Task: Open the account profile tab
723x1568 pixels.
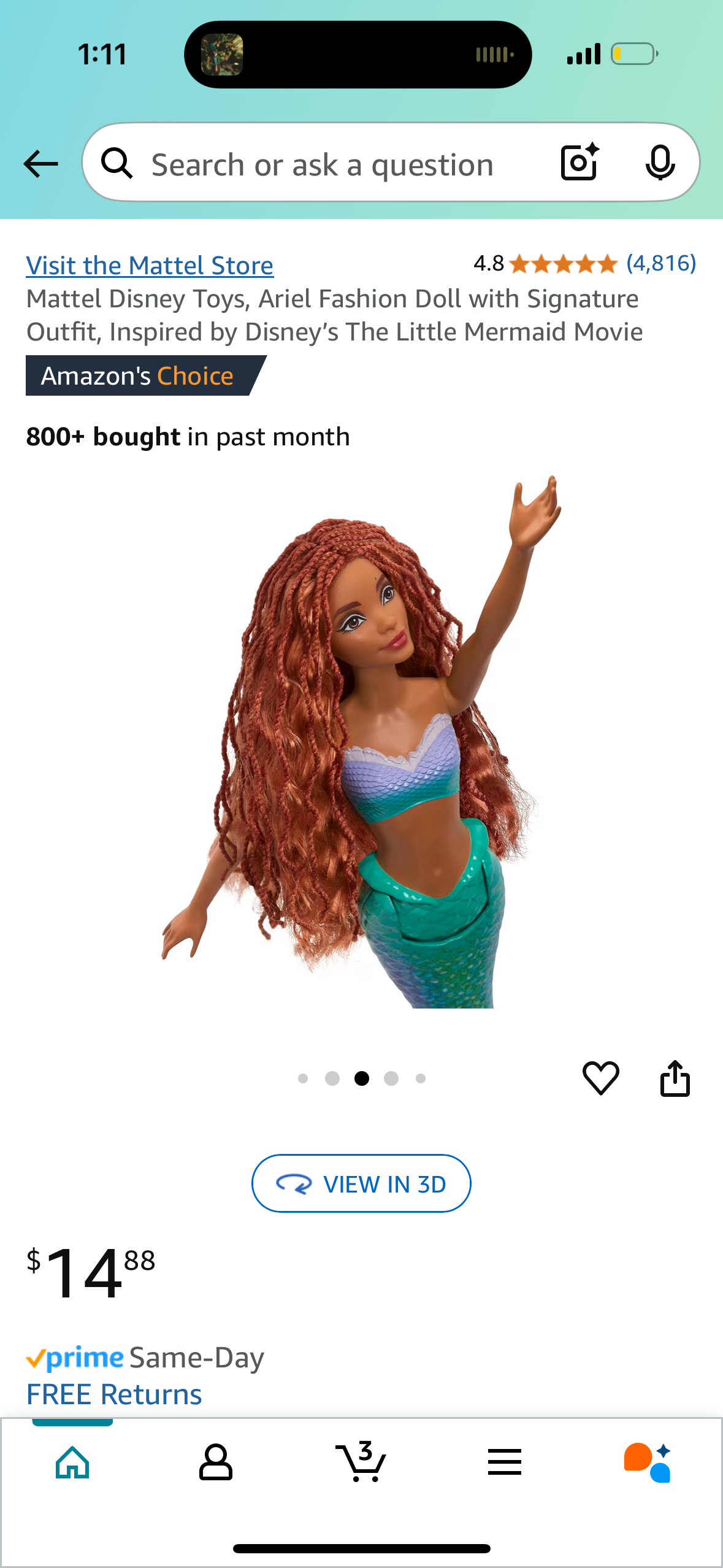Action: coord(216,1462)
